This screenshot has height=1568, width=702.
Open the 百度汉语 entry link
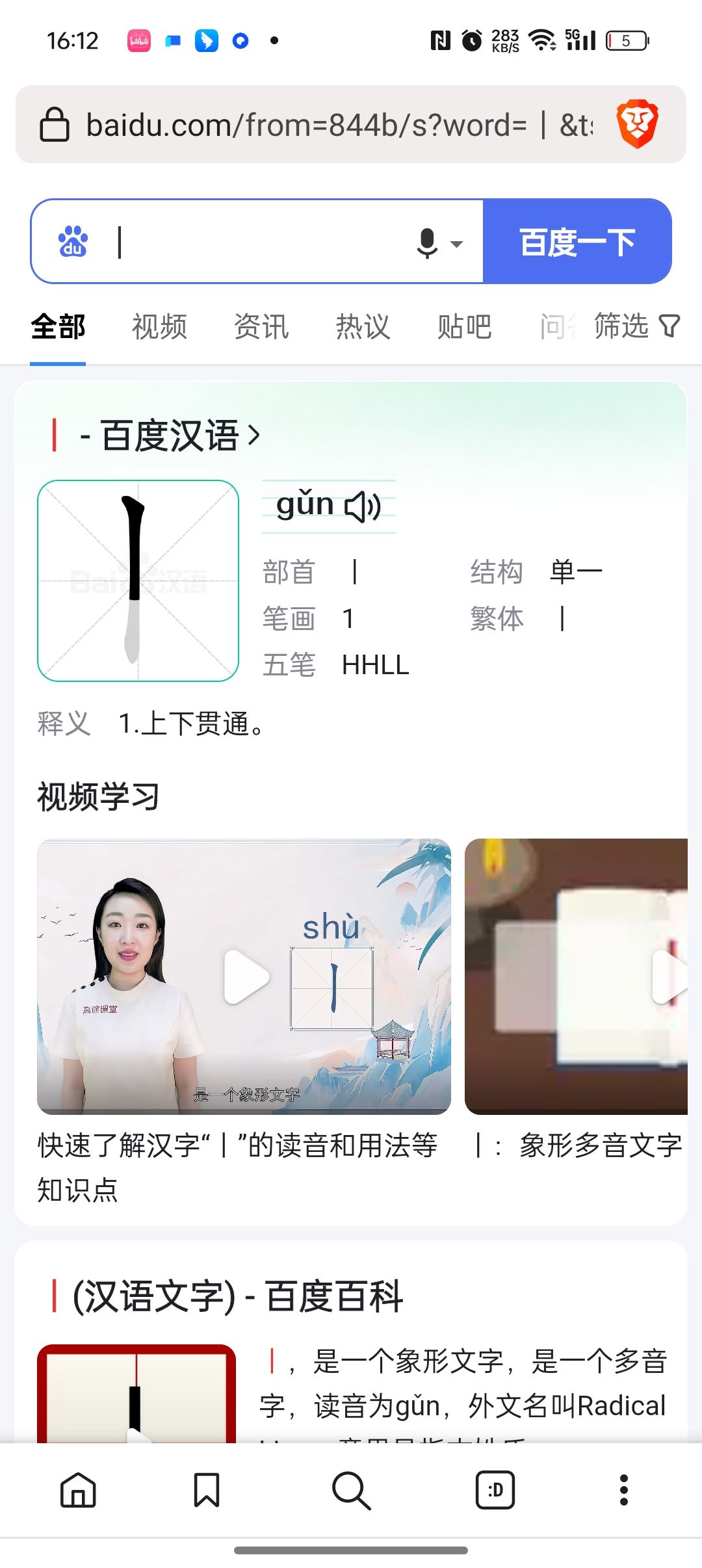(x=170, y=436)
